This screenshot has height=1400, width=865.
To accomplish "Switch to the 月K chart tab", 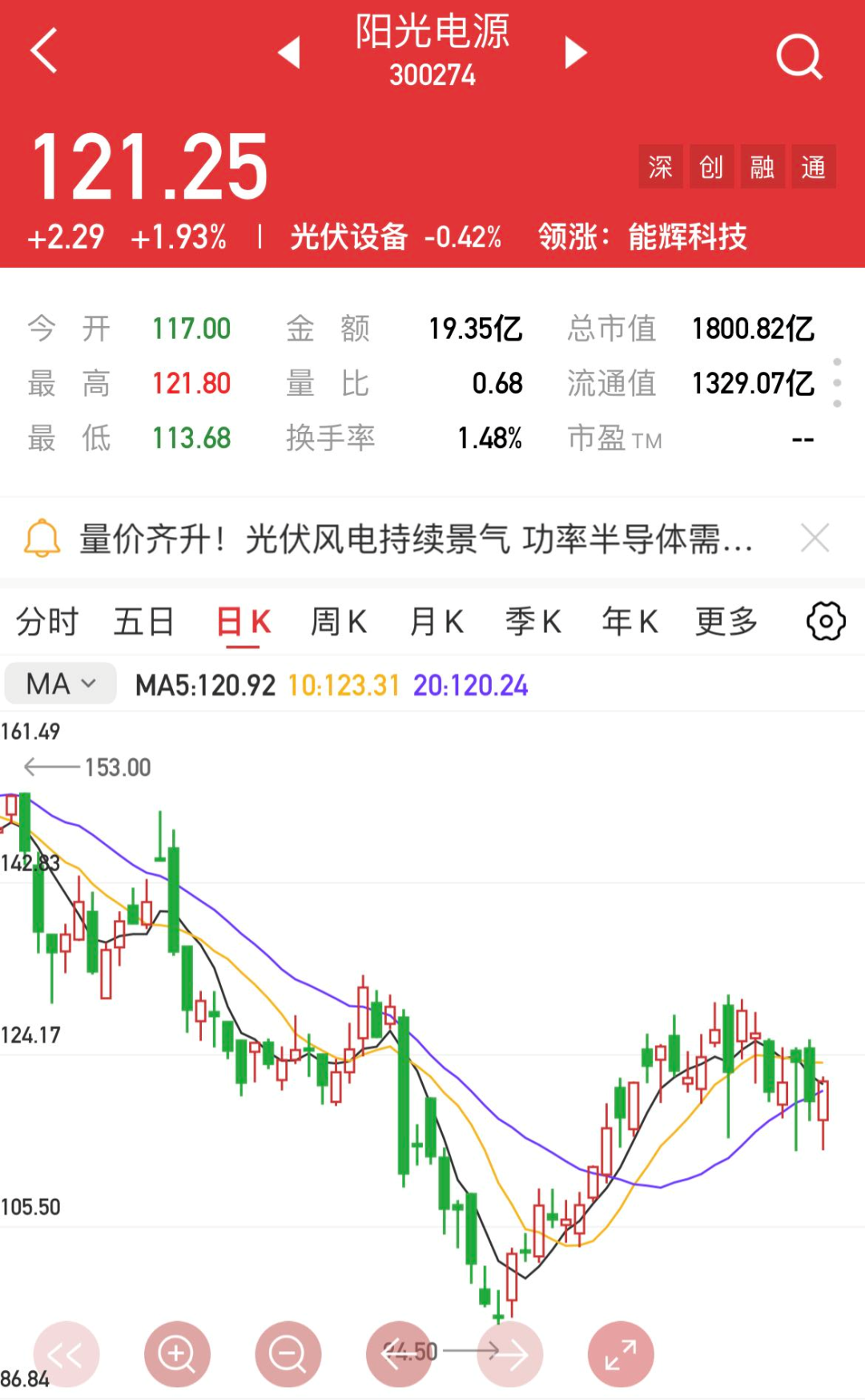I will 437,622.
